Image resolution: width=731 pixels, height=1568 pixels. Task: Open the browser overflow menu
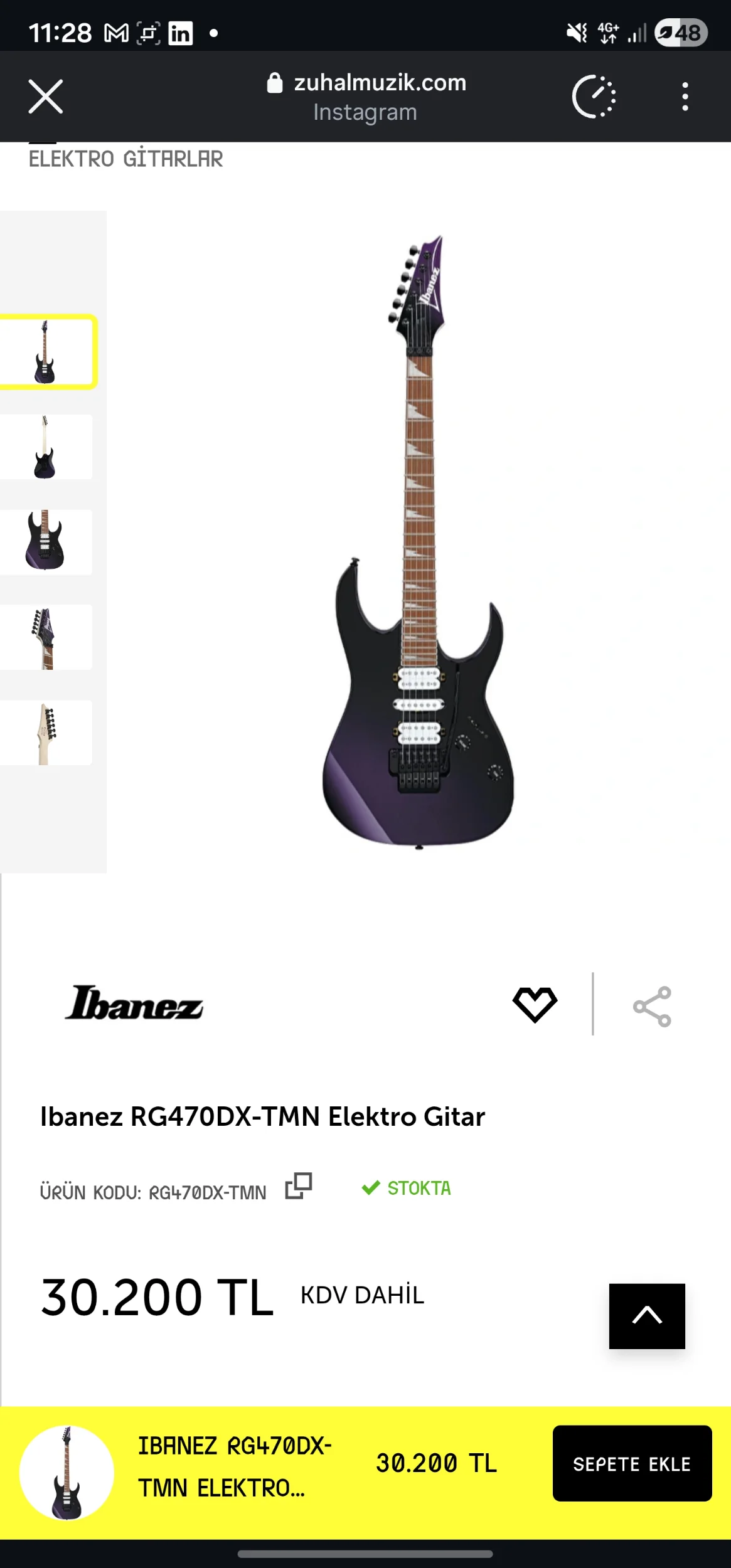coord(685,97)
